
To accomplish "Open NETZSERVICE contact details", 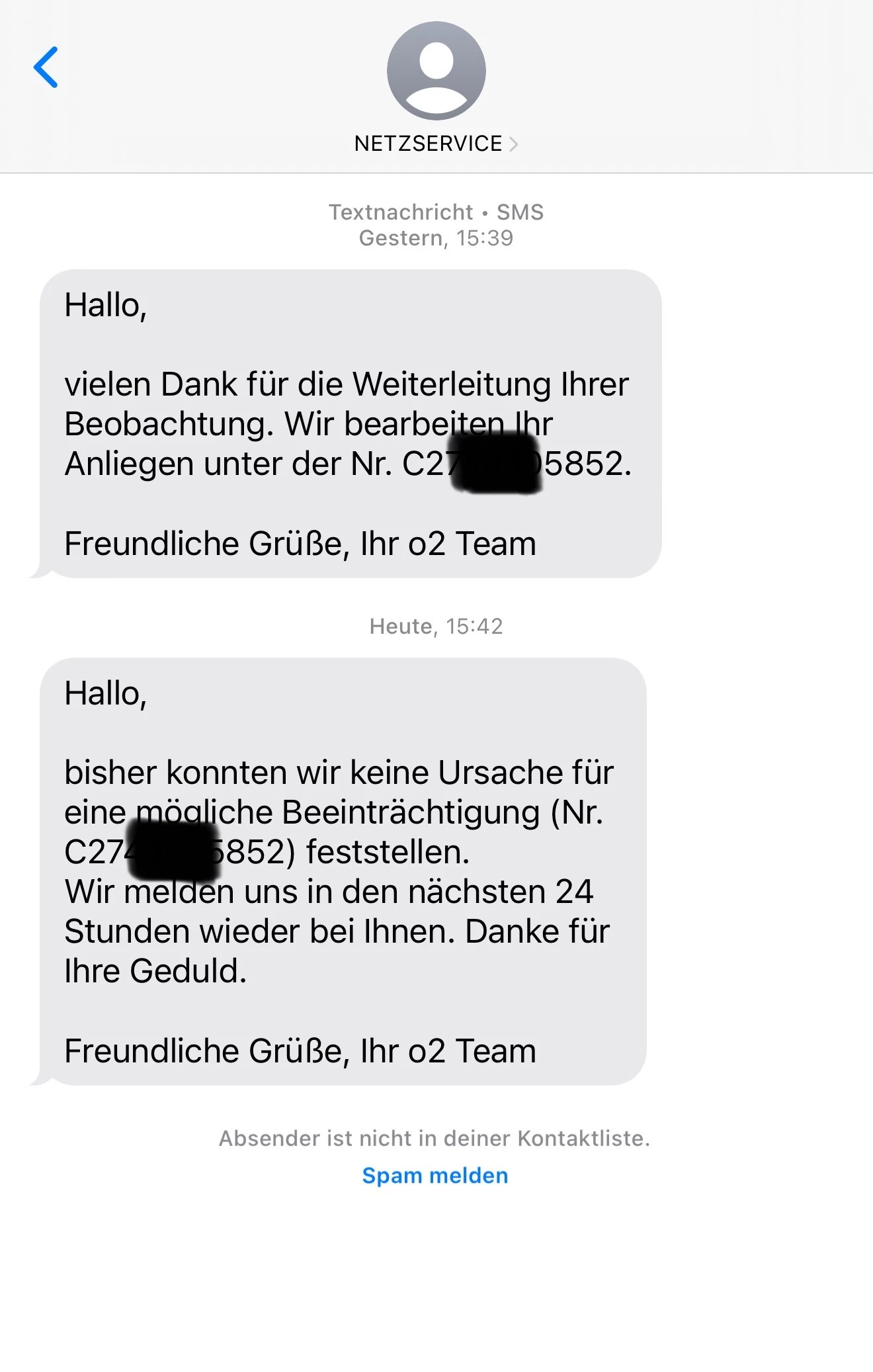I will pos(436,144).
